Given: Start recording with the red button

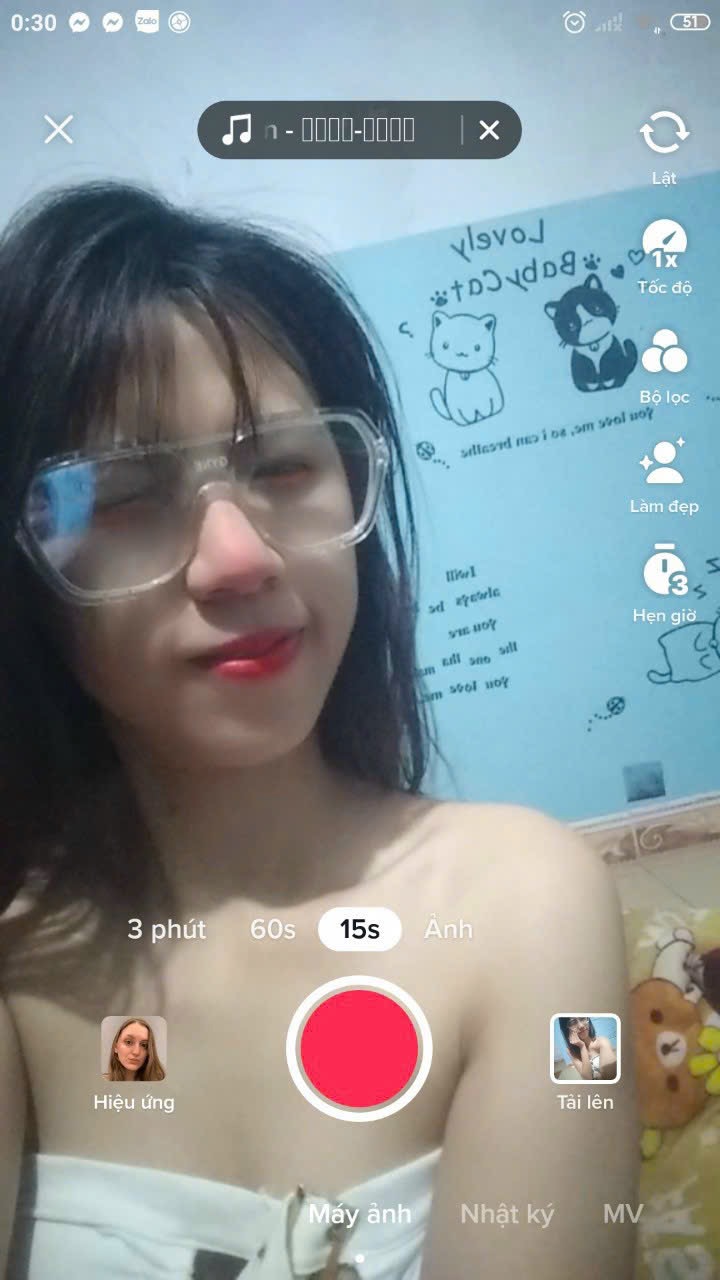Looking at the screenshot, I should [359, 1048].
